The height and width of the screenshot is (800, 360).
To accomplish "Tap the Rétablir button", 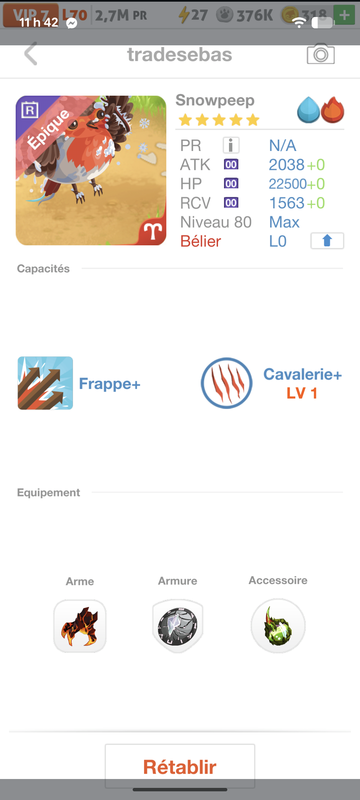I will [179, 766].
